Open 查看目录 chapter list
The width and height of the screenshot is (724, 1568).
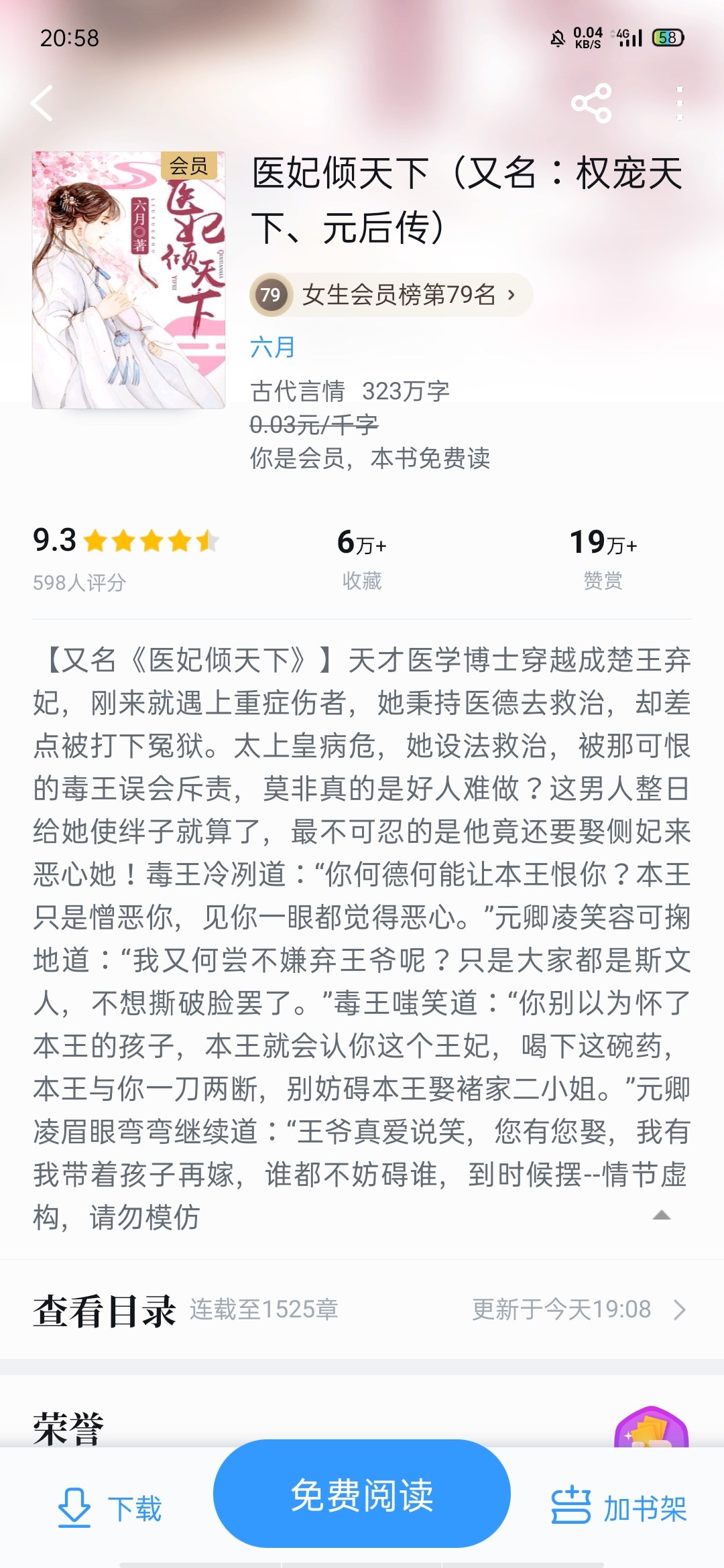(362, 1309)
